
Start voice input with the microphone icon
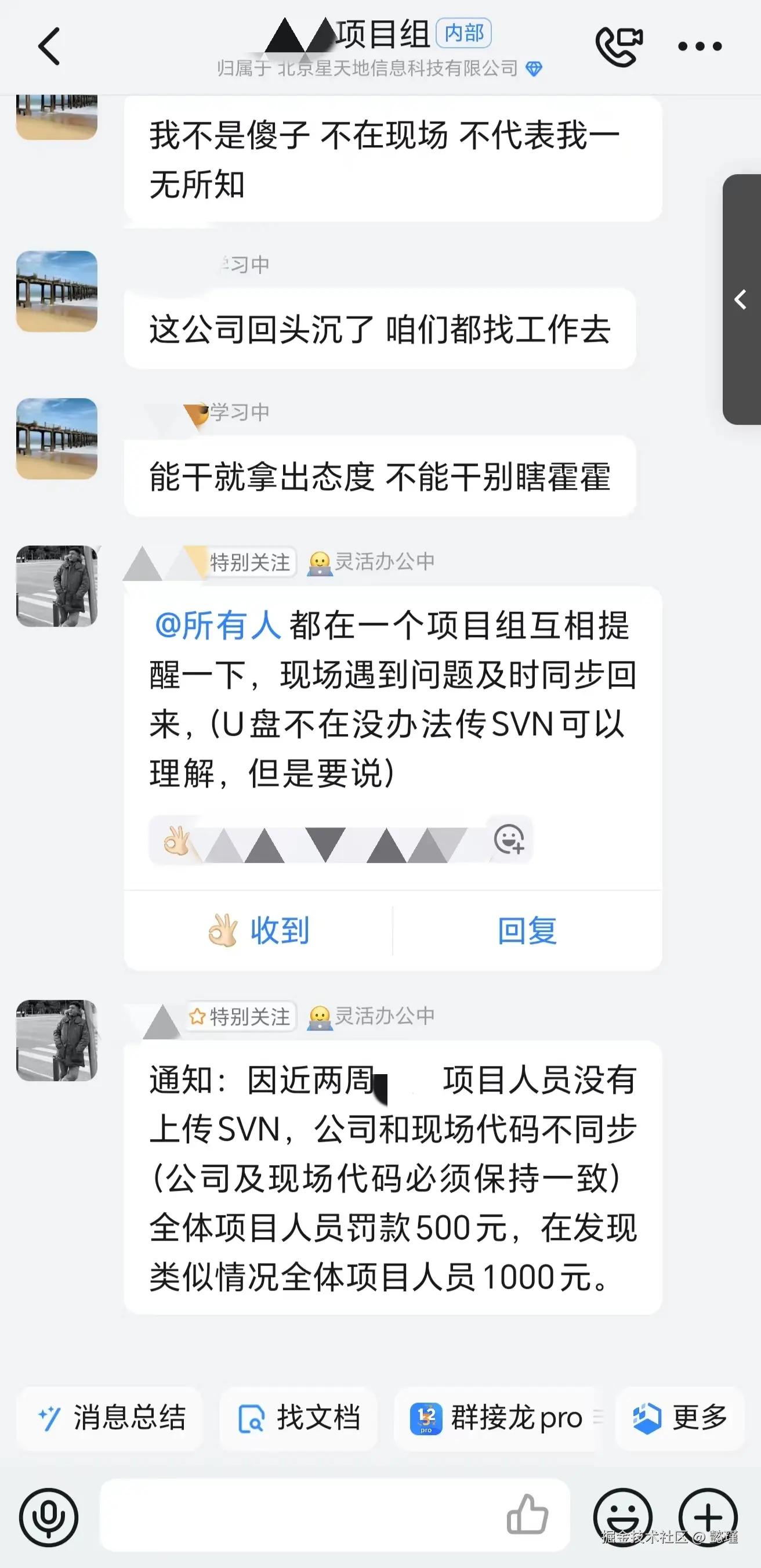[x=50, y=1517]
